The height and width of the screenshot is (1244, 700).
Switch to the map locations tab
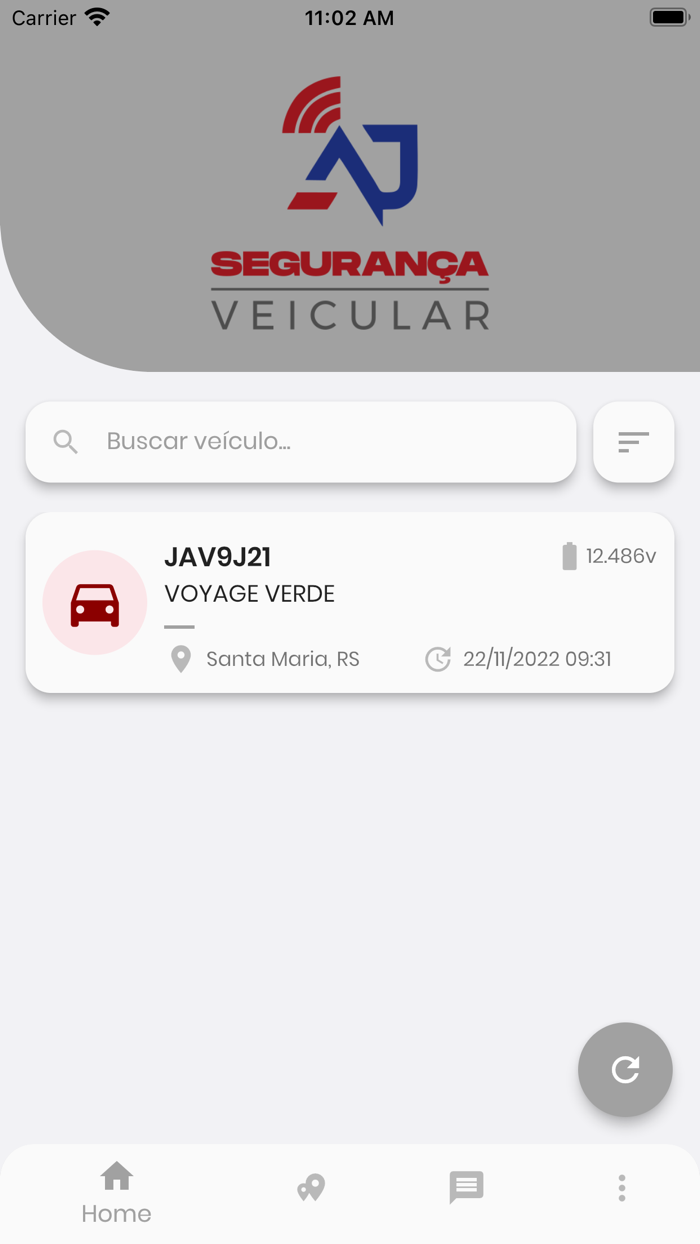point(311,1188)
